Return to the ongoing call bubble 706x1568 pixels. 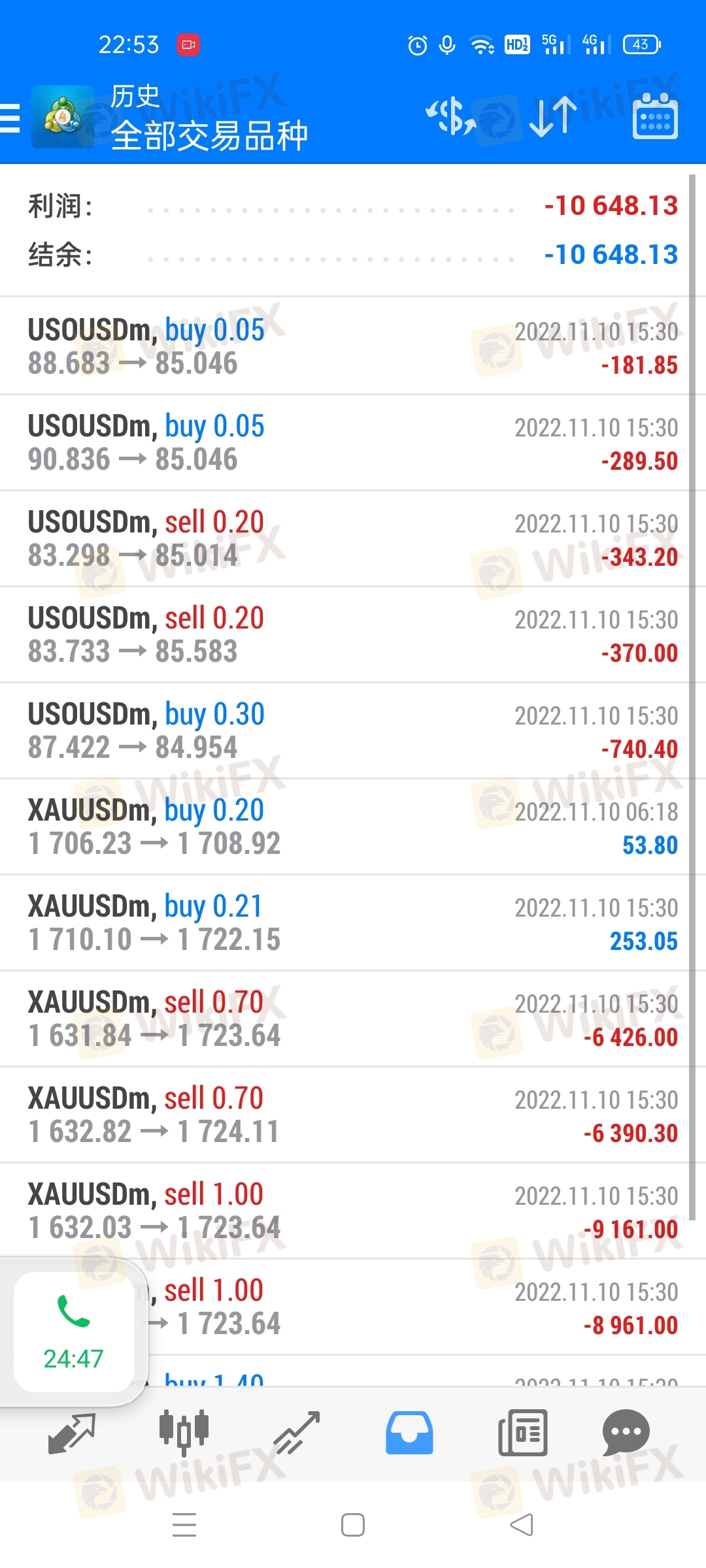(73, 1331)
